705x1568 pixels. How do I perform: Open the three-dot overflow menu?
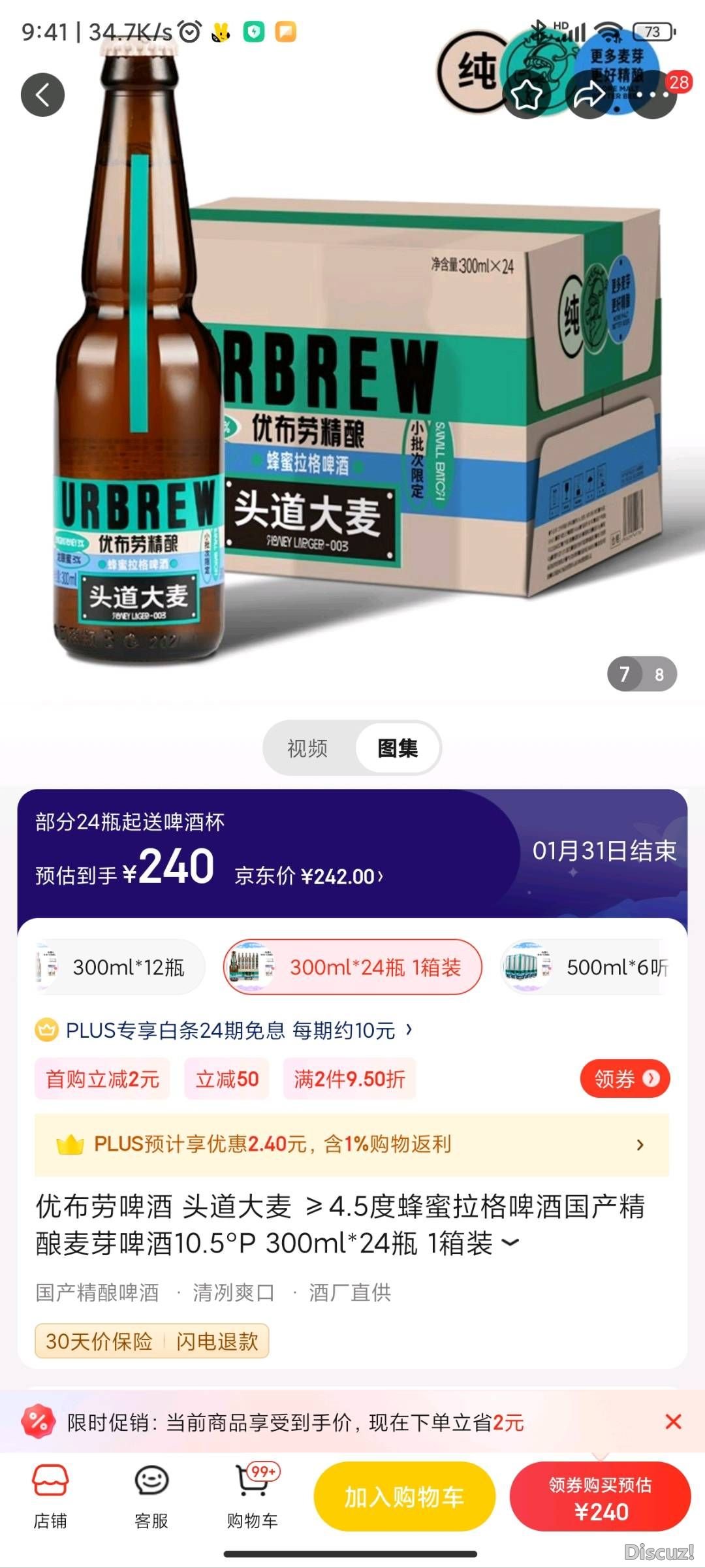[x=653, y=95]
